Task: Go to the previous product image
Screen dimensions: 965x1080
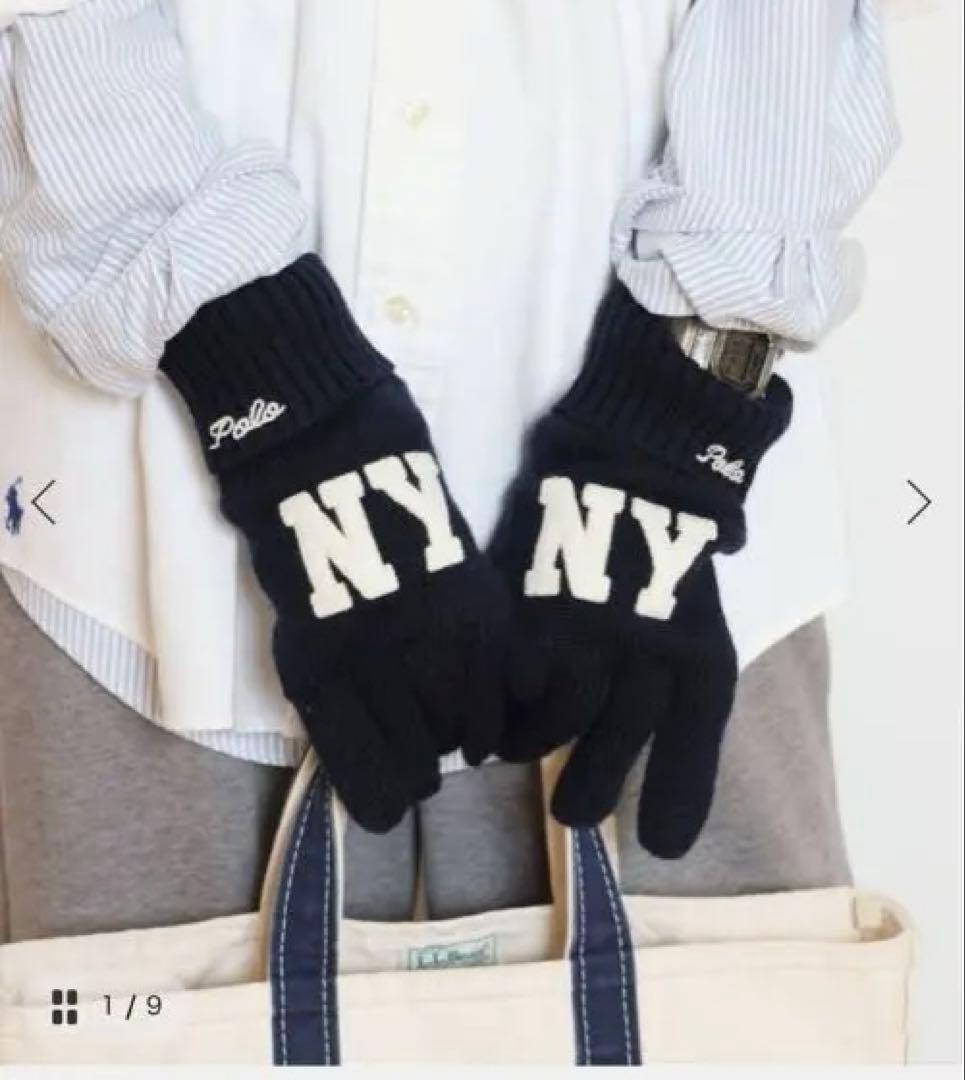Action: tap(43, 502)
